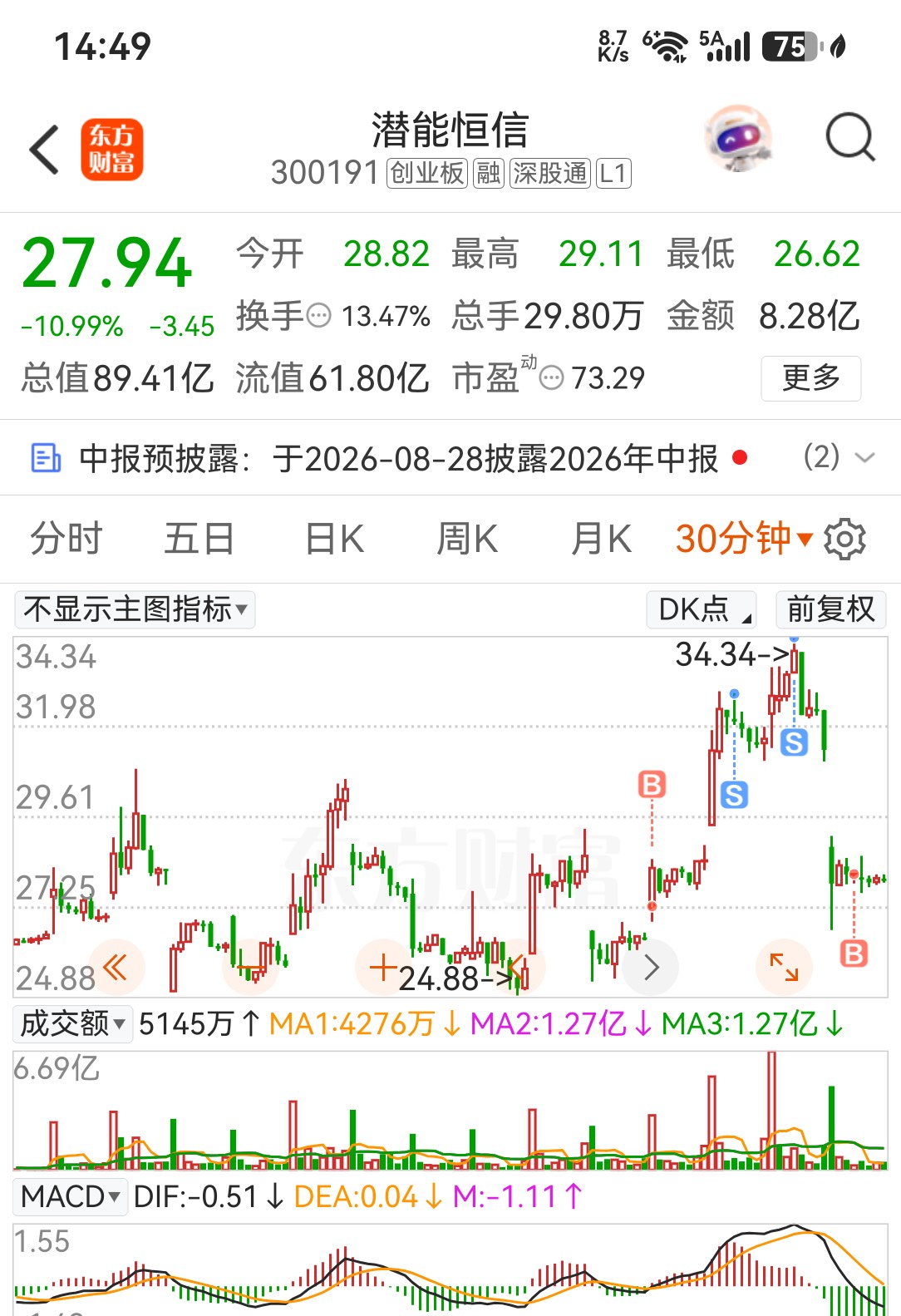Open chart settings gear icon
The image size is (901, 1316).
point(844,539)
